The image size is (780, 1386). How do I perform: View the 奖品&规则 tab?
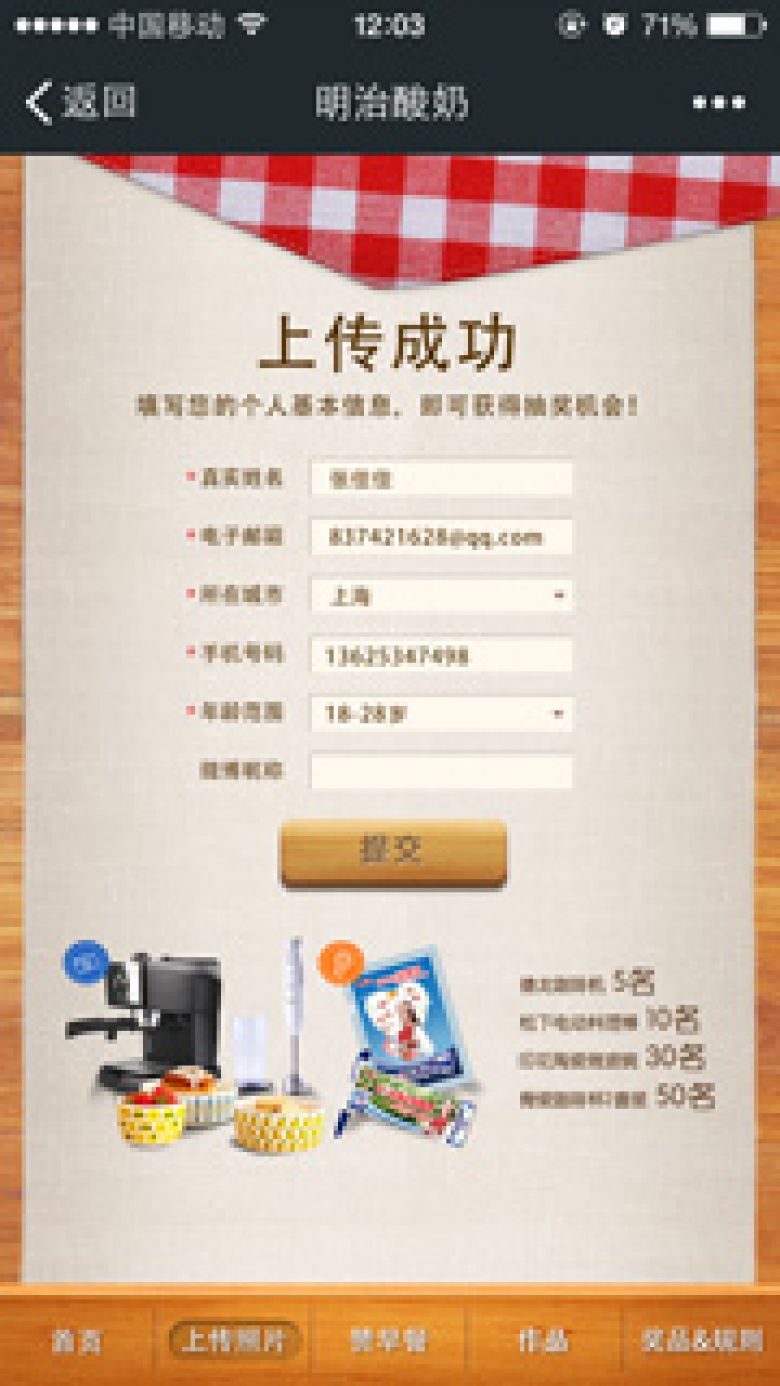point(701,1341)
